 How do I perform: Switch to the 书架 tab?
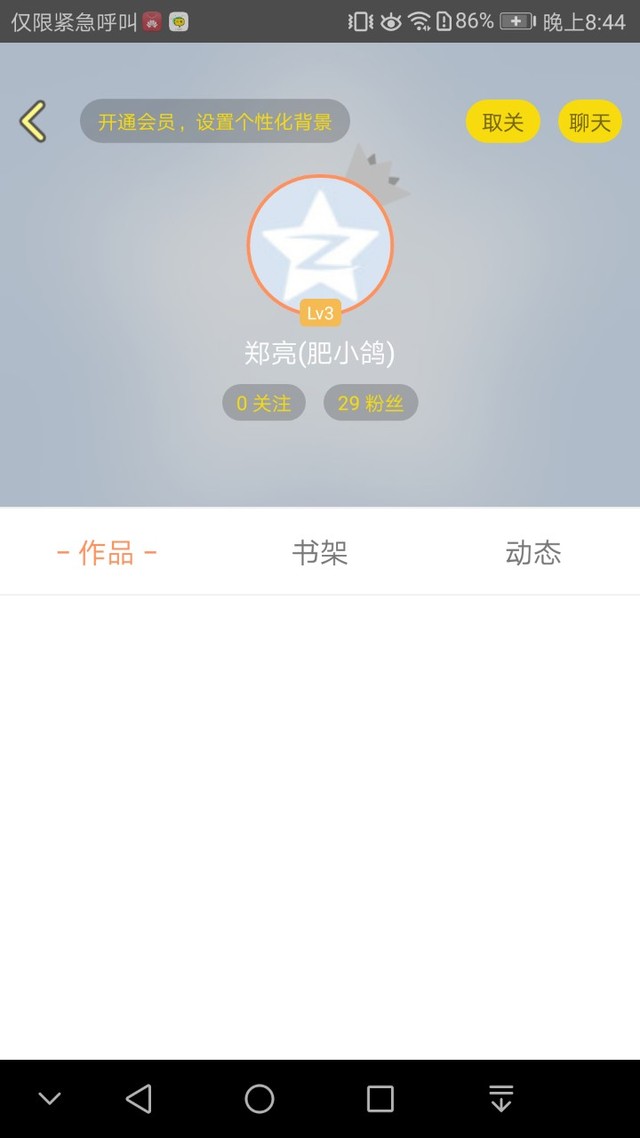point(320,553)
